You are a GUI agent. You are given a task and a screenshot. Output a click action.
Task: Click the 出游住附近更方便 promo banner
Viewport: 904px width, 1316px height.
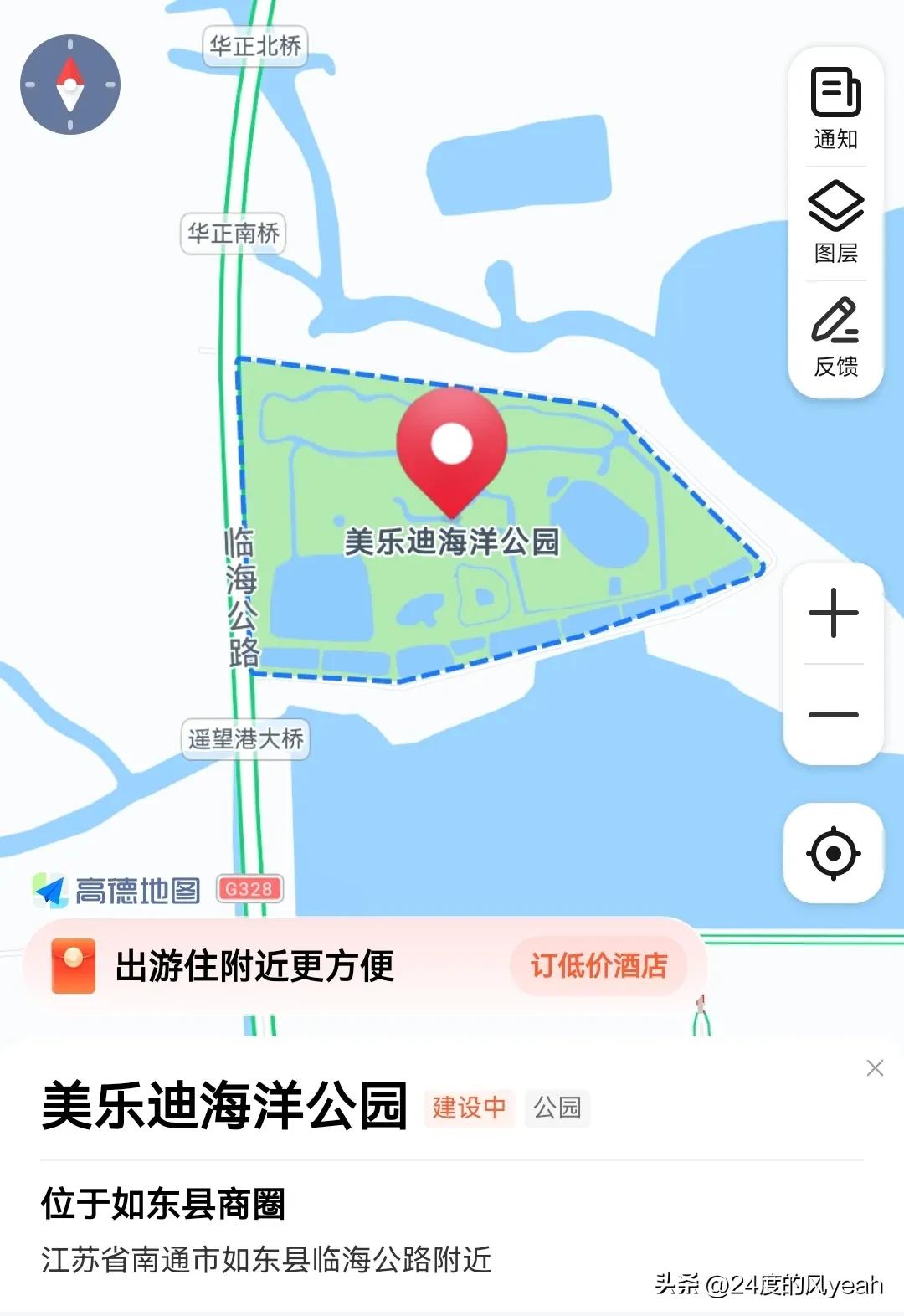pos(259,967)
